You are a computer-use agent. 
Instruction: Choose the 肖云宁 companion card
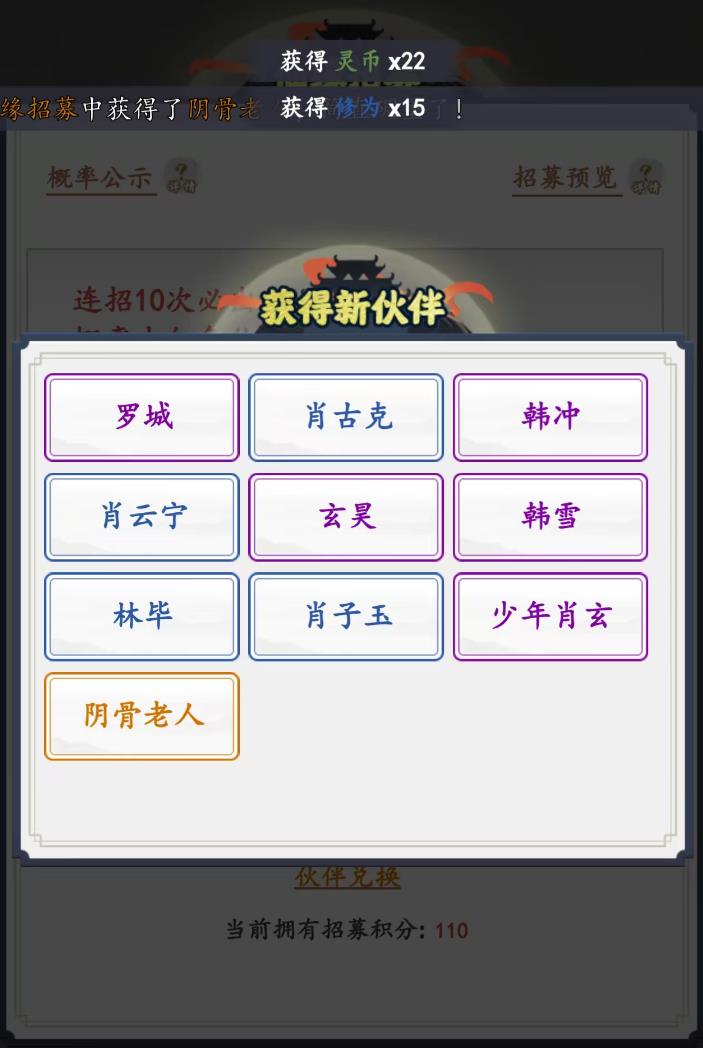[142, 516]
